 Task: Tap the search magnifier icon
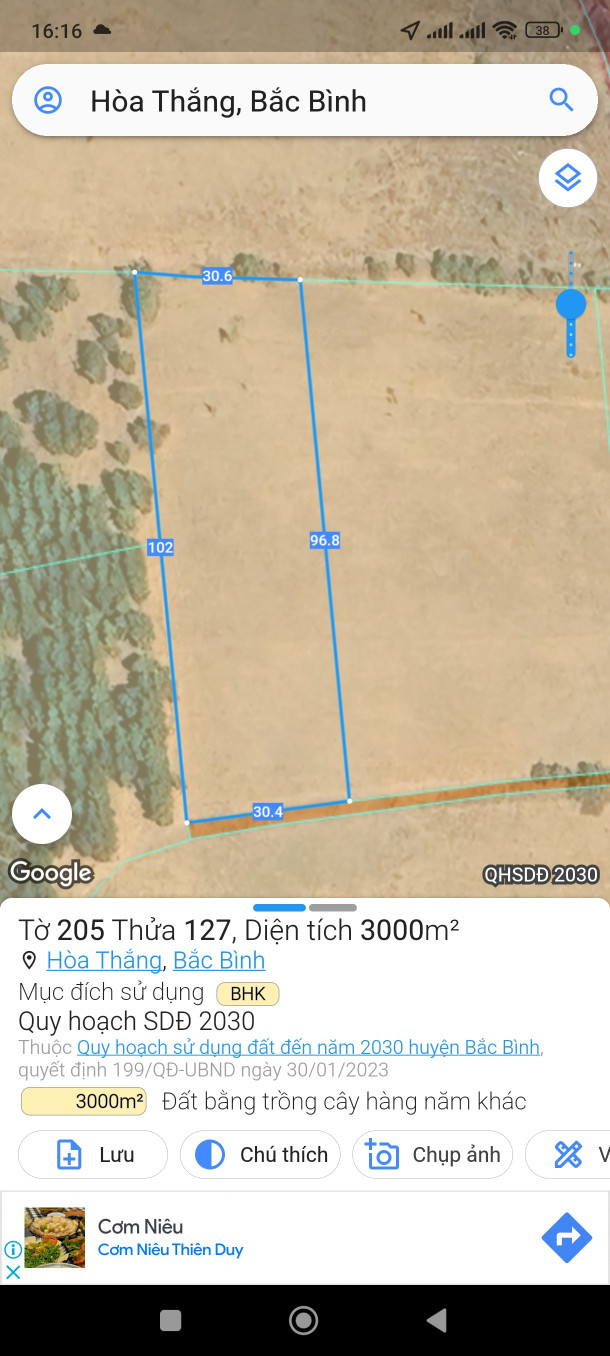click(561, 100)
